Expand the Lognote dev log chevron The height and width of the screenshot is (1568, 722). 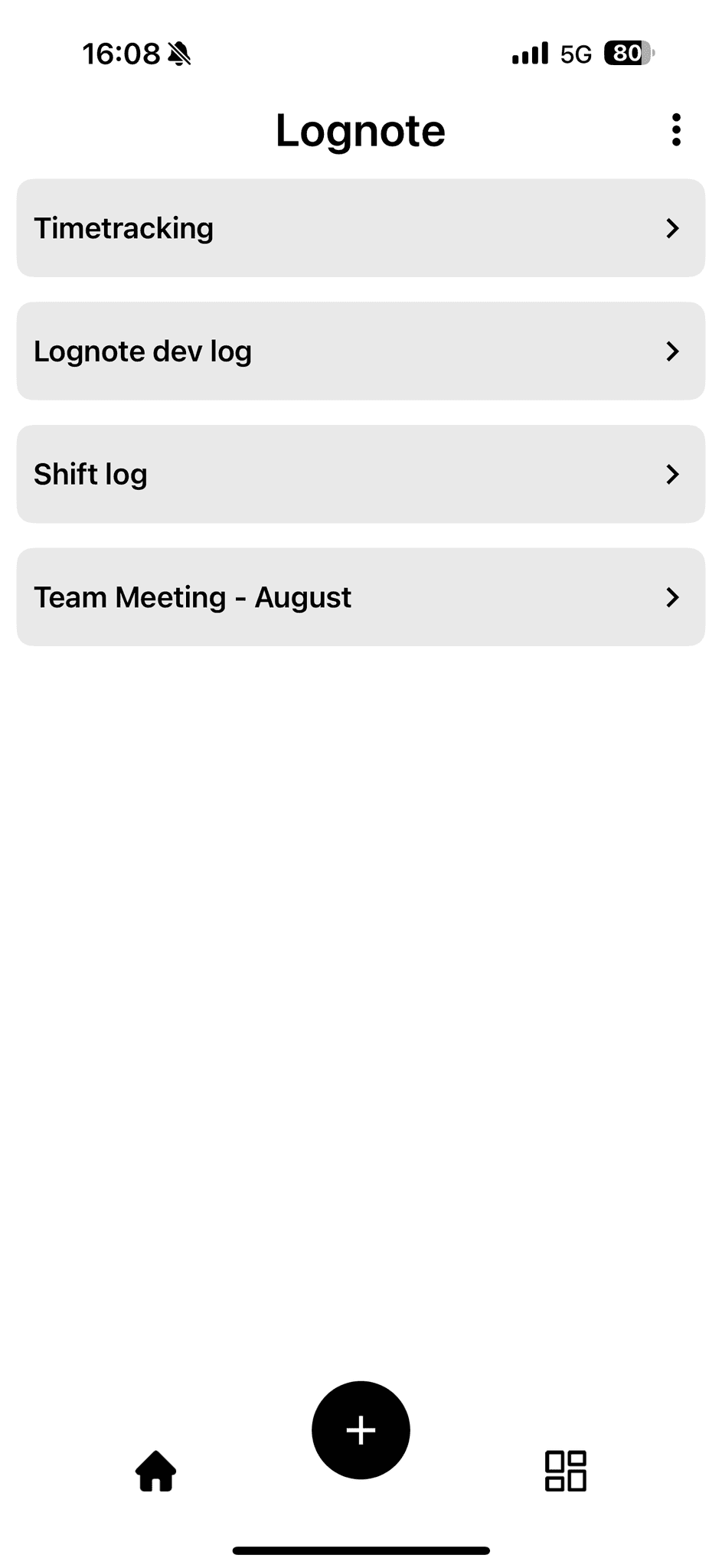click(x=672, y=351)
